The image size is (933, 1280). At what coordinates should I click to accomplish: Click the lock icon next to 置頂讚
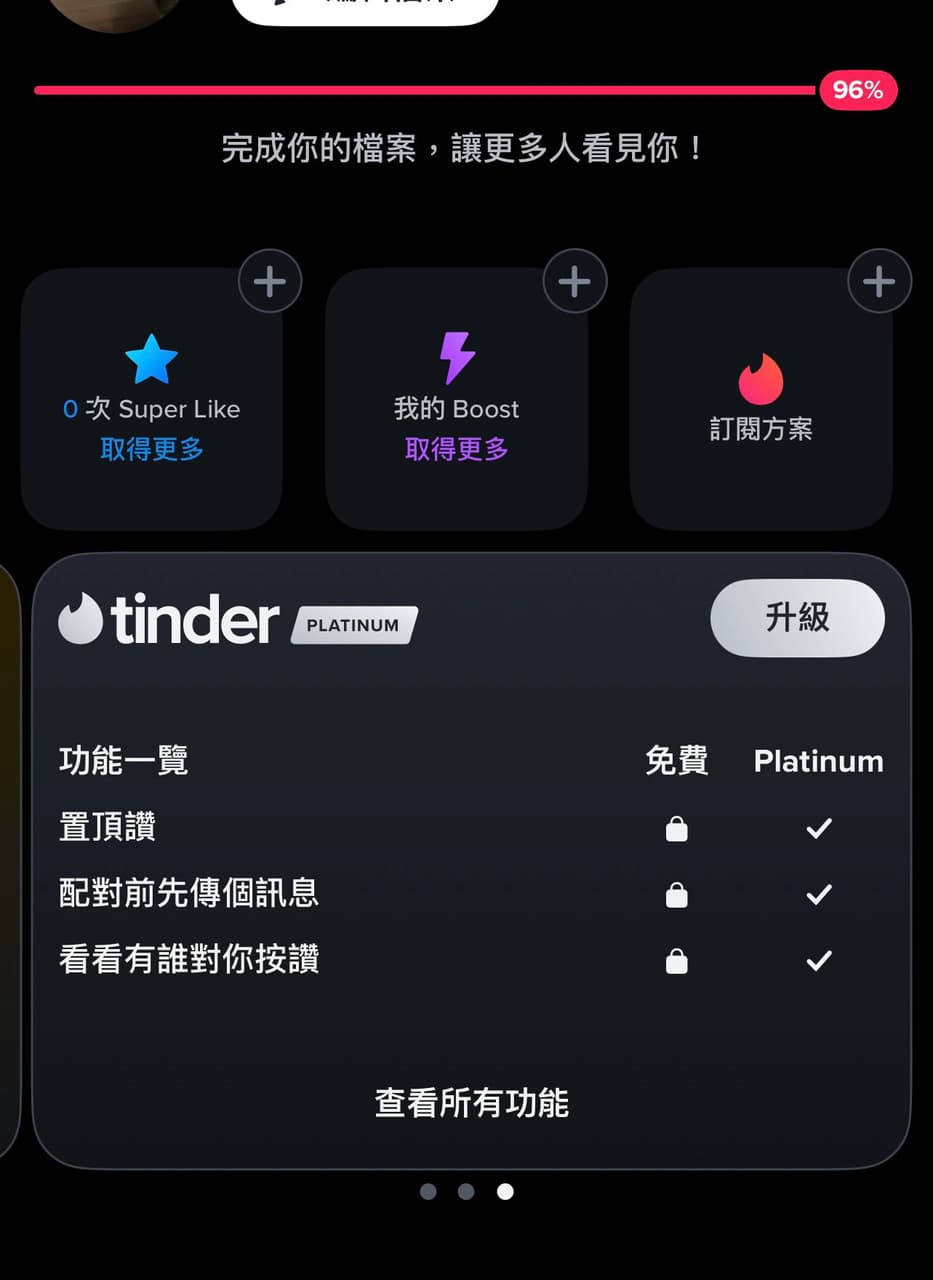[678, 828]
